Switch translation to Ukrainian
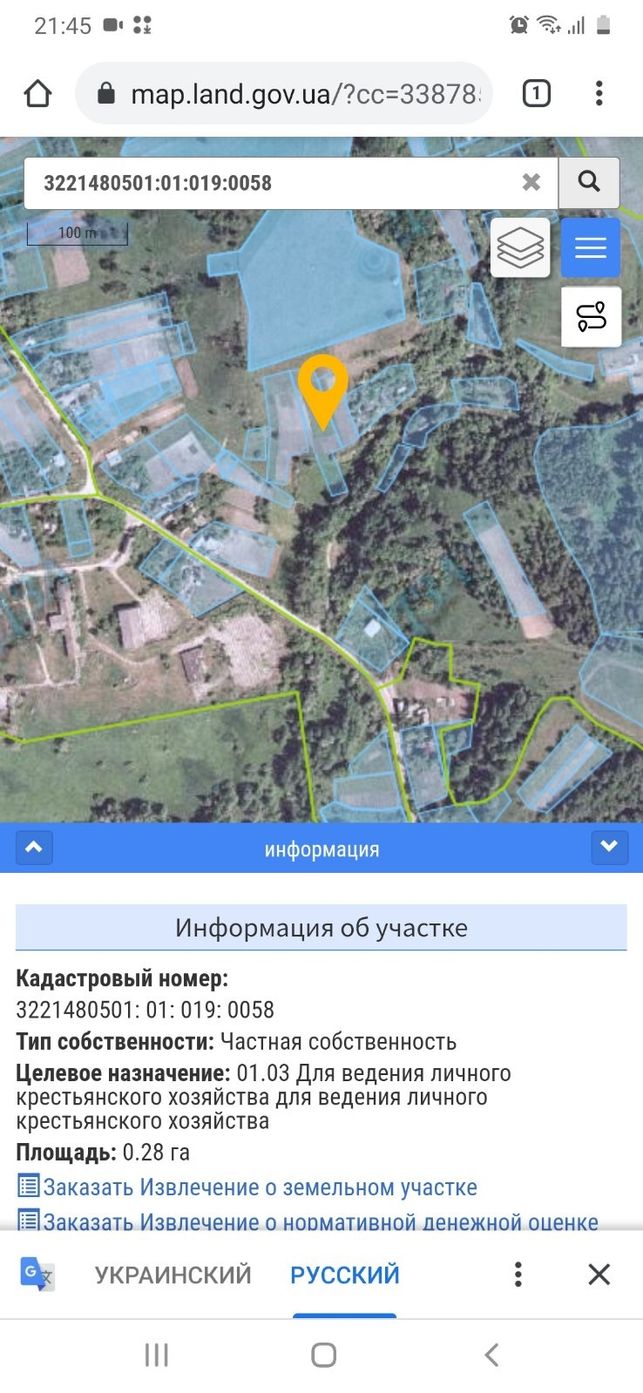This screenshot has height=1393, width=643. pos(173,1275)
